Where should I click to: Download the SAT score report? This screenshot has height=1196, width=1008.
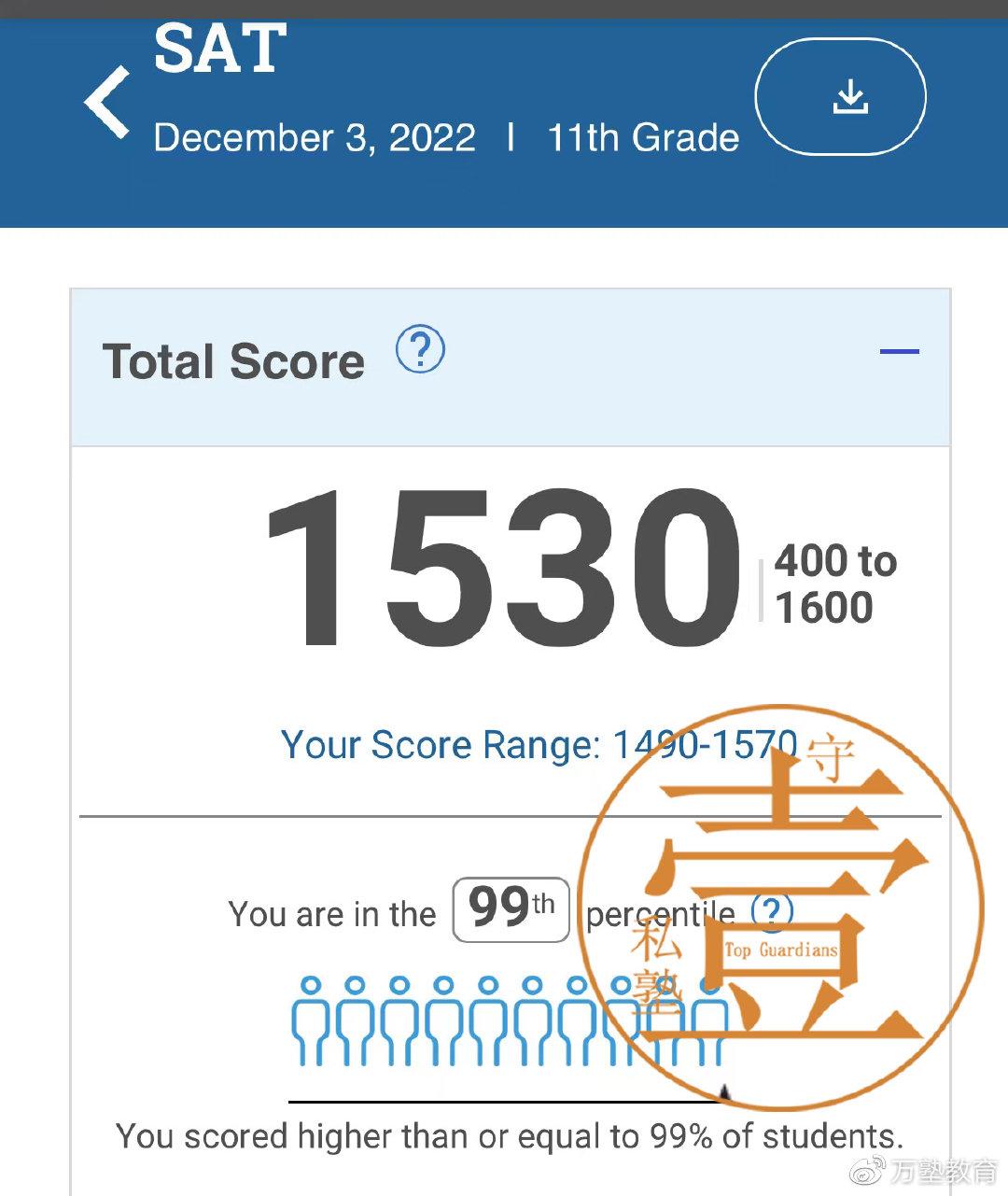pos(840,97)
